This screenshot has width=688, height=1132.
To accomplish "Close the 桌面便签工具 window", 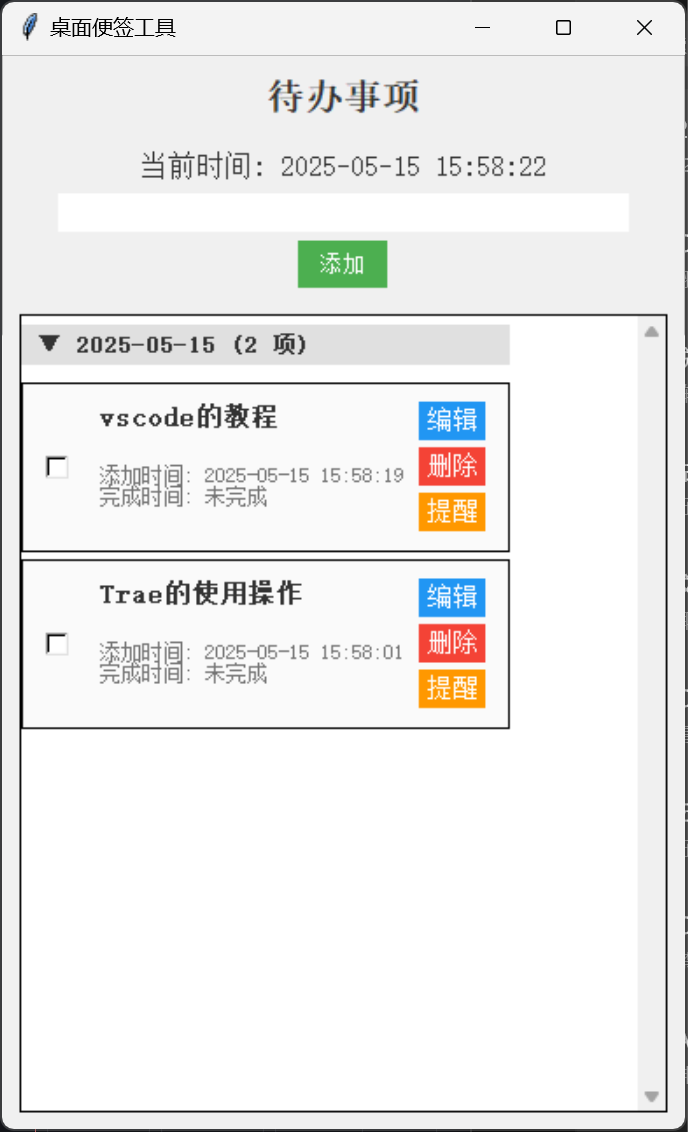I will 644,28.
